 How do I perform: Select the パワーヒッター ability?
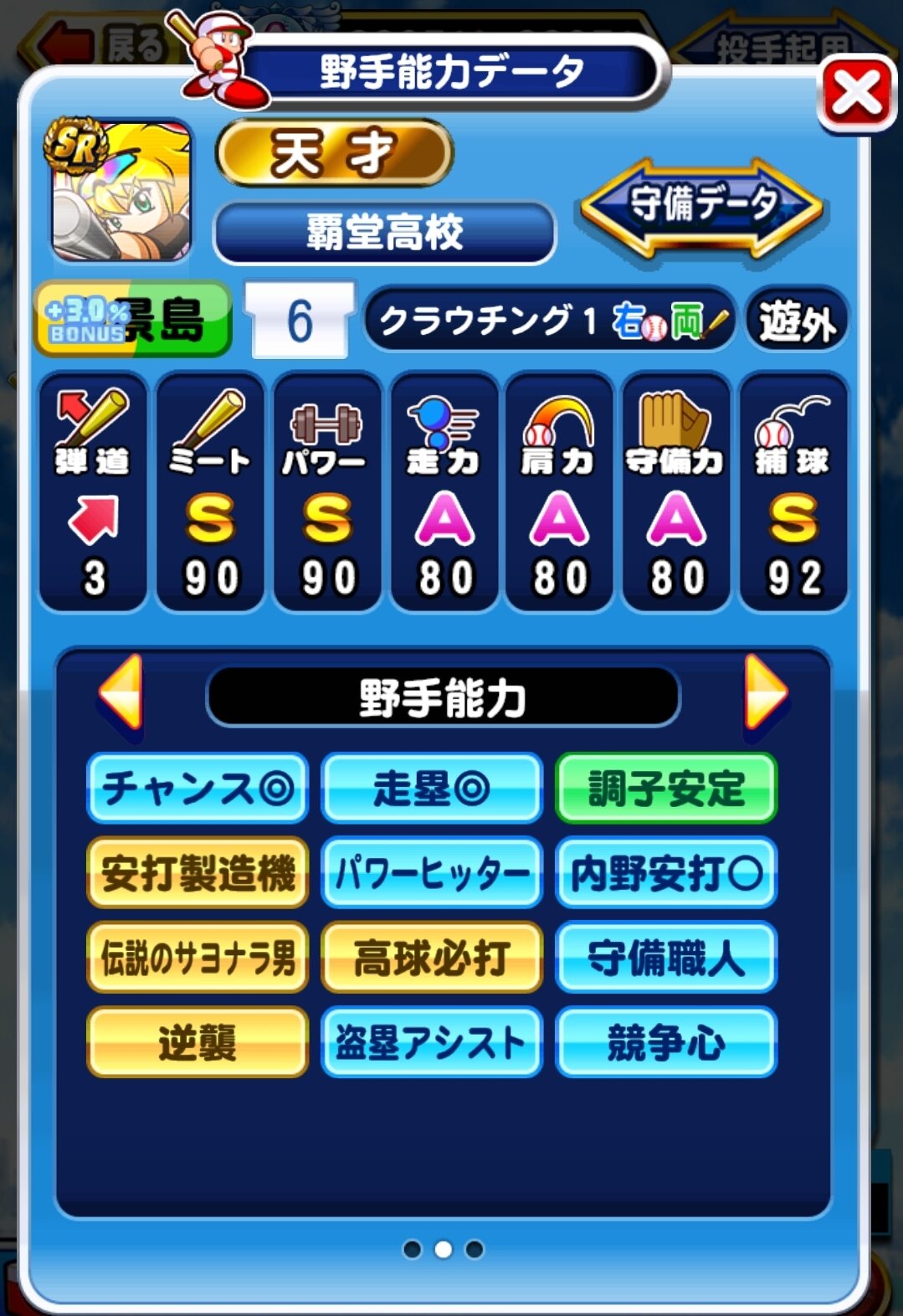432,873
